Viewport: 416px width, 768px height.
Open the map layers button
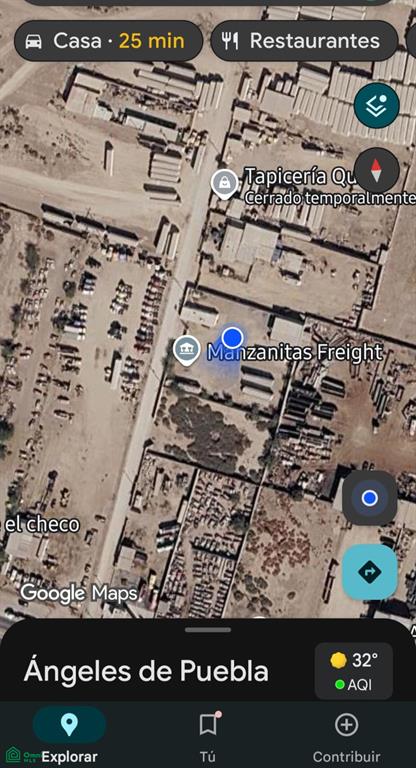[x=376, y=105]
